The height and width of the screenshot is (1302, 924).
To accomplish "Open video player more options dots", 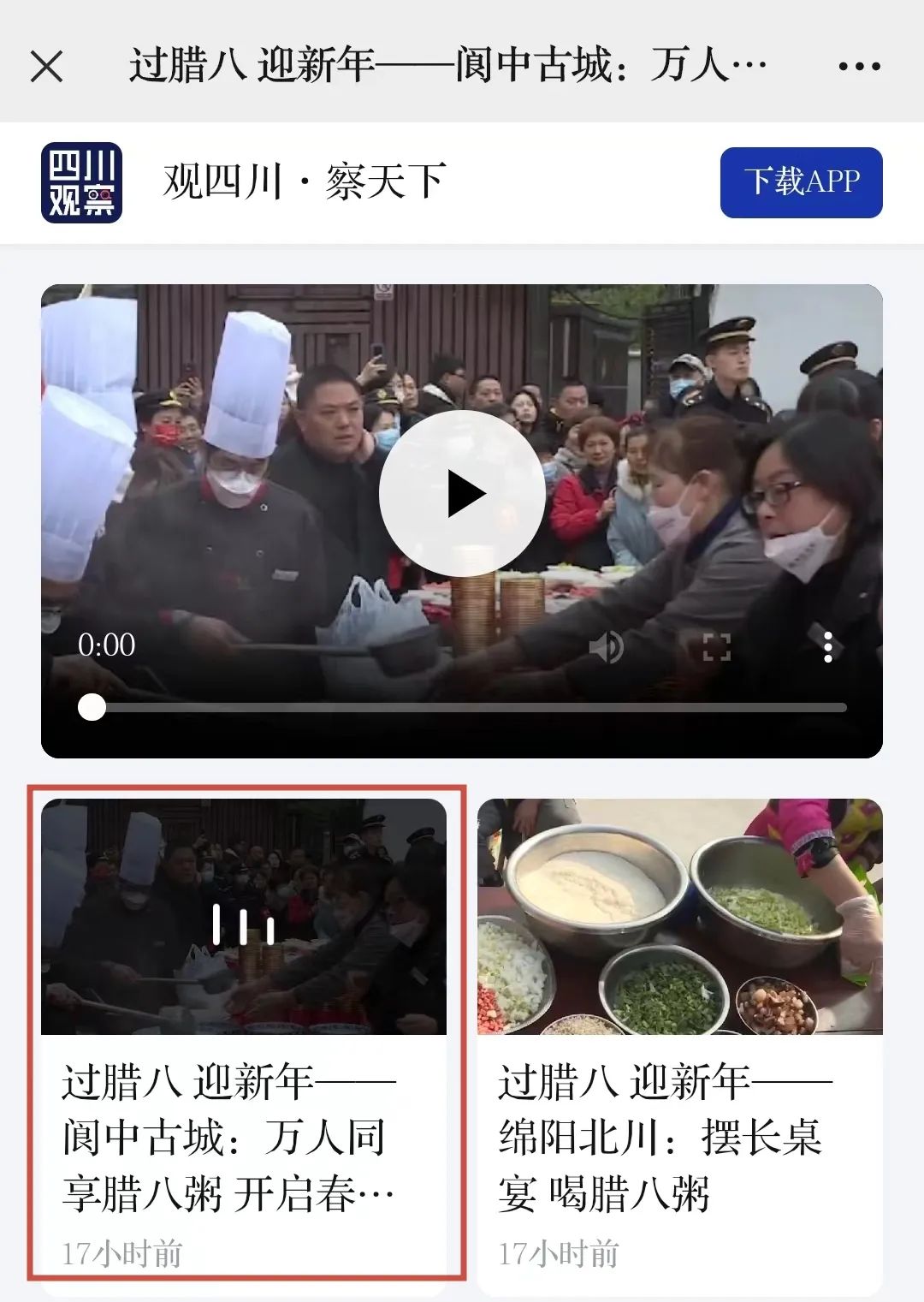I will pos(827,648).
